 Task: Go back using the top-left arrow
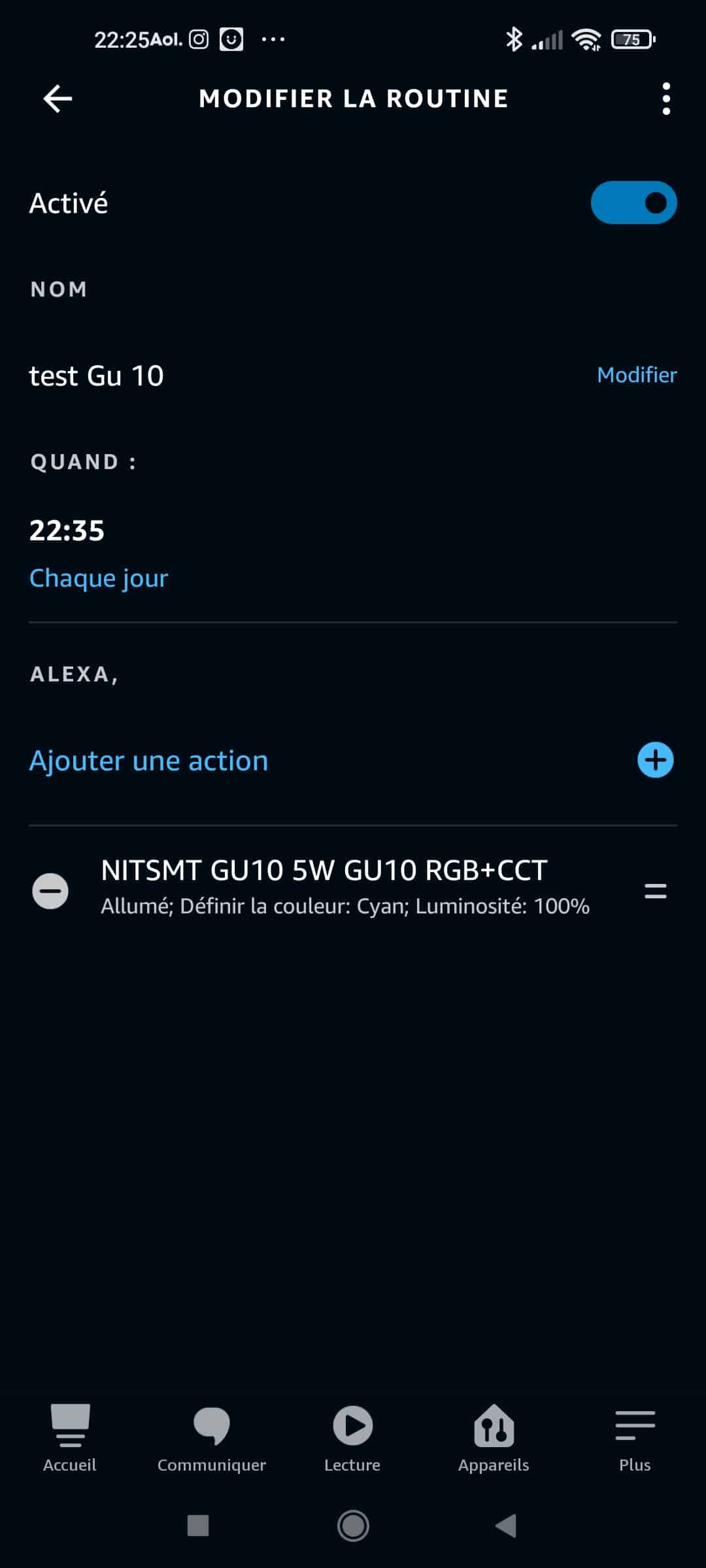click(x=58, y=99)
